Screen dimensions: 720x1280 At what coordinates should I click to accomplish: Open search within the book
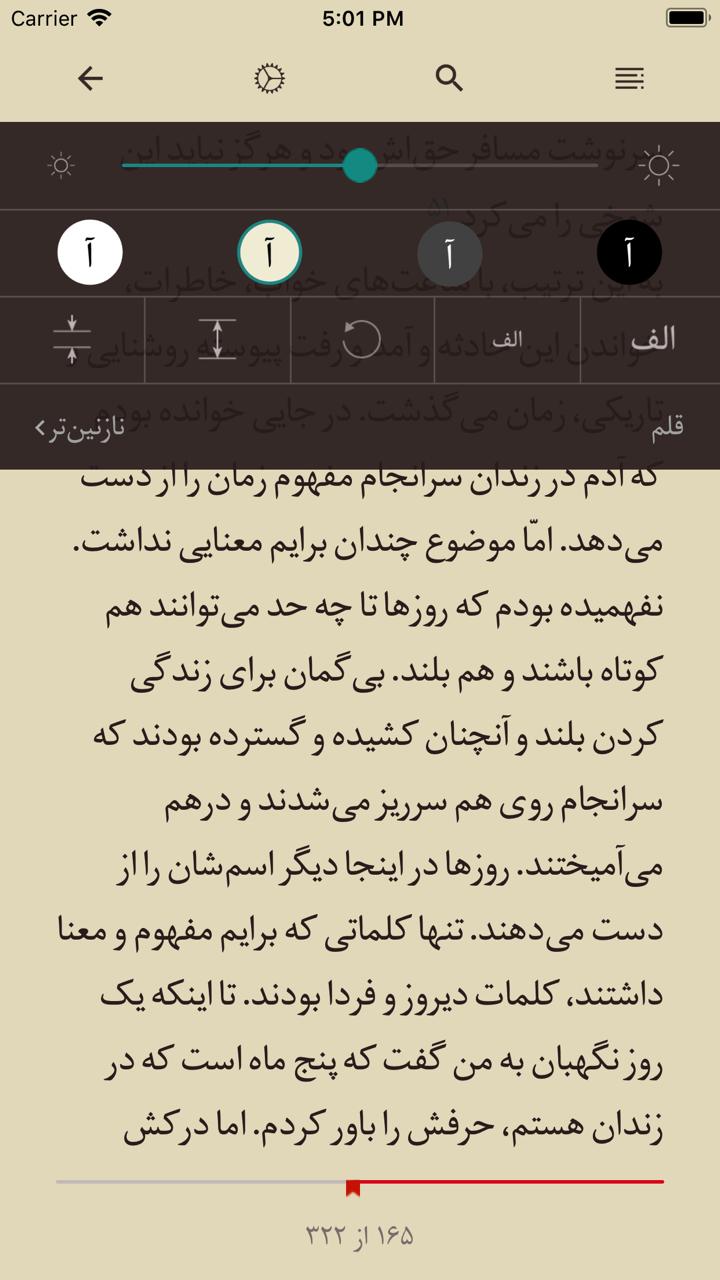click(450, 78)
